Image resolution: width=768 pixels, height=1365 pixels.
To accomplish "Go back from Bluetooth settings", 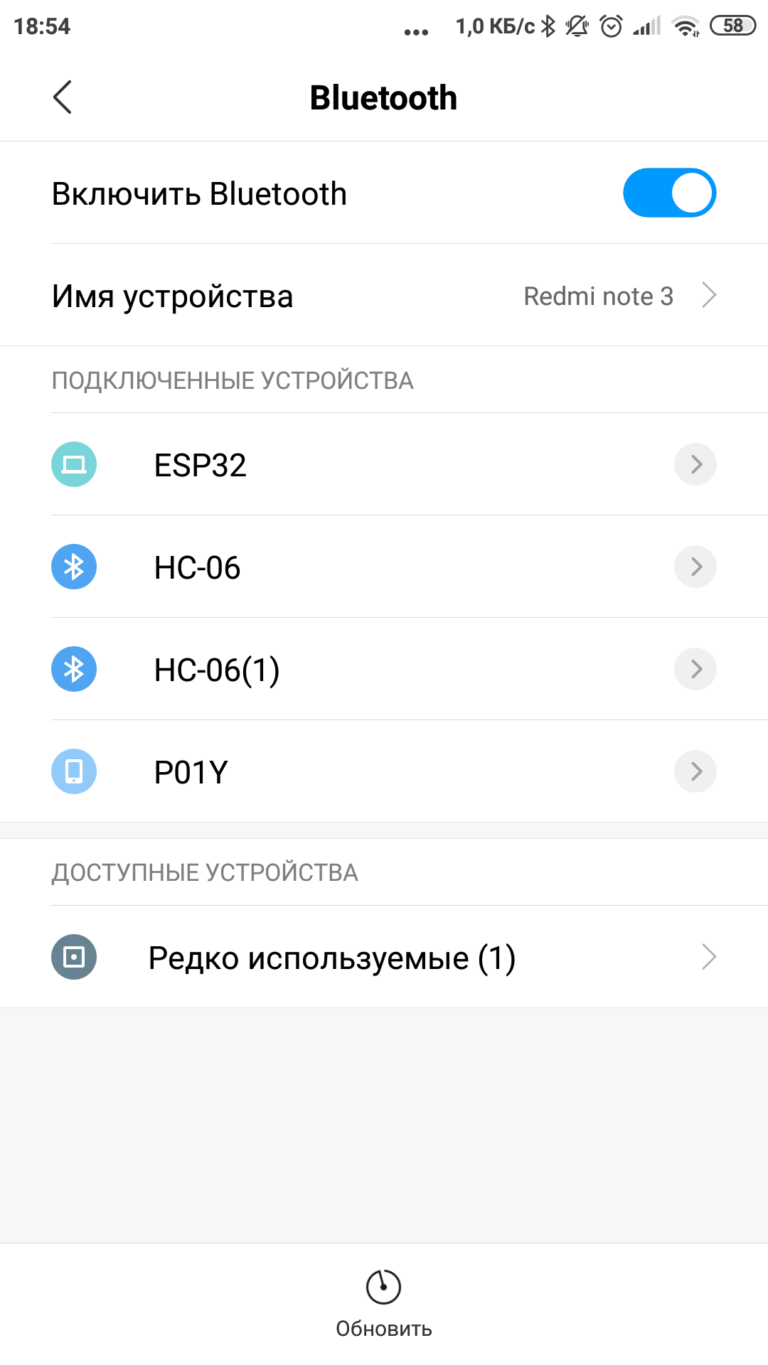I will 62,98.
